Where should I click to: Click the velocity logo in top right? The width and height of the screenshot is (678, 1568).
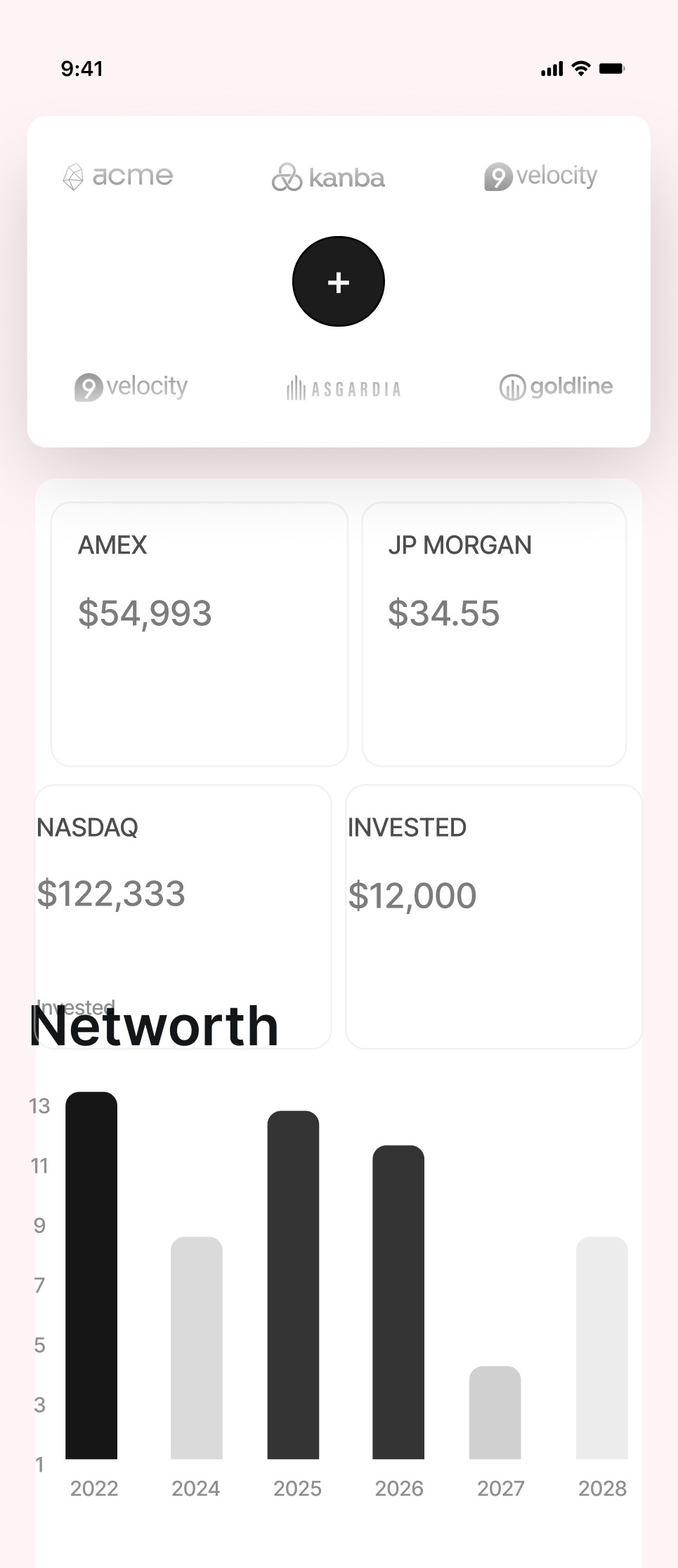tap(541, 176)
